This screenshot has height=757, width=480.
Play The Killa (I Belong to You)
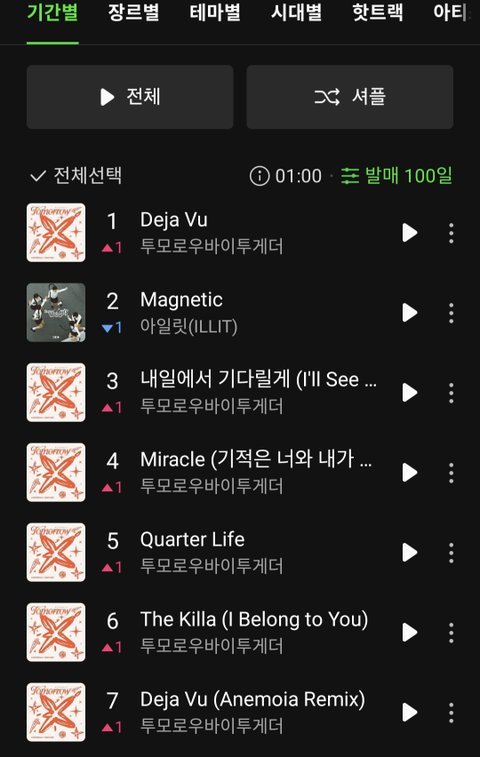[409, 632]
